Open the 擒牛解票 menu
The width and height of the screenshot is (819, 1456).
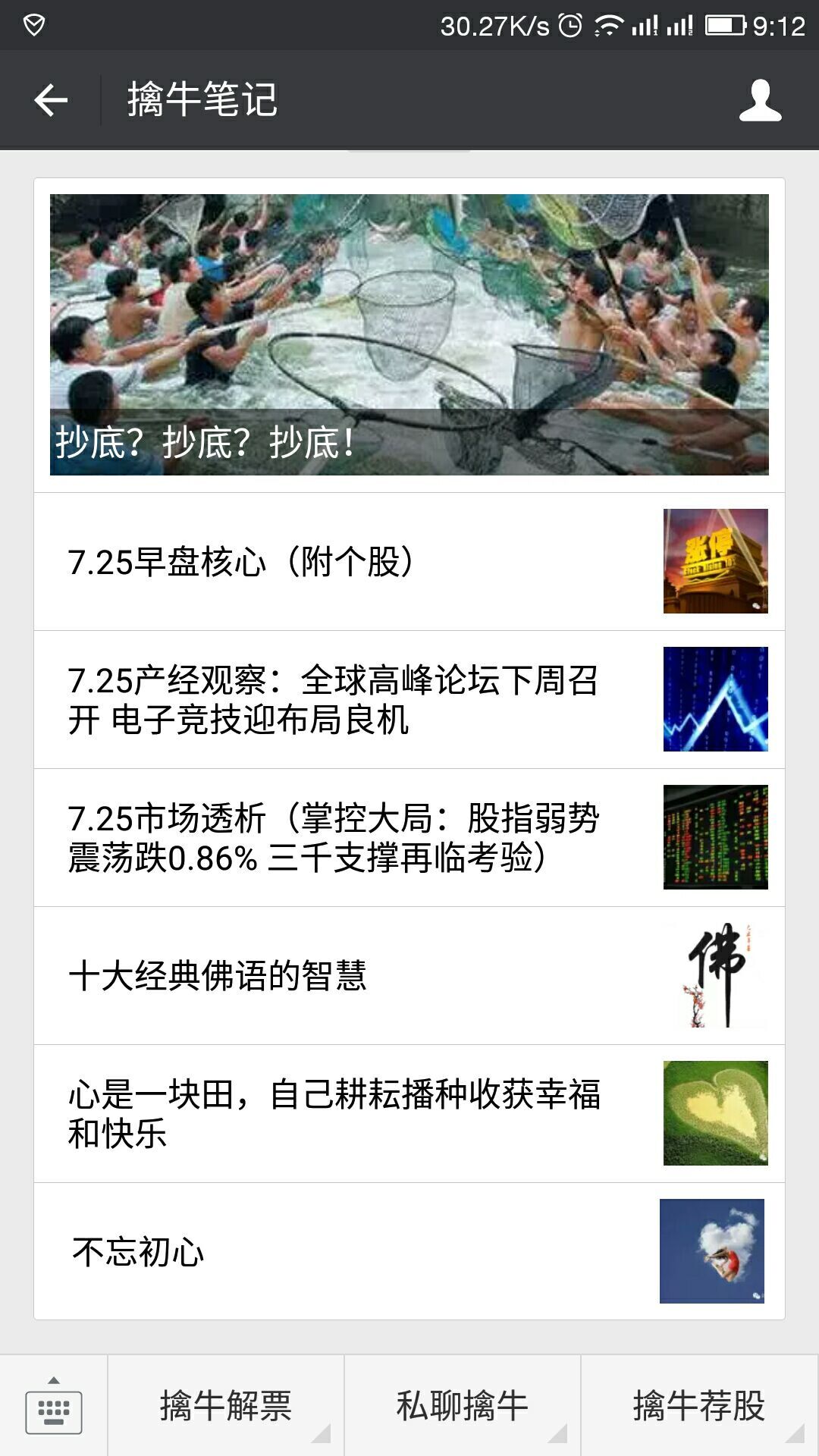pos(226,1405)
